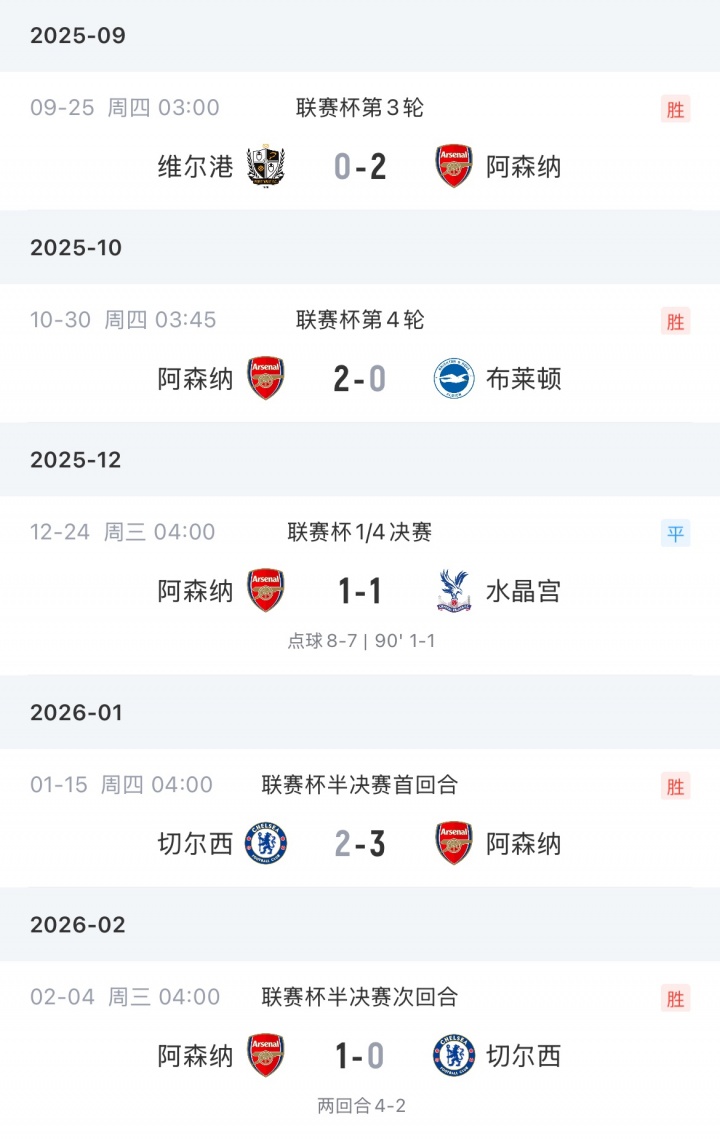View the 阿森纳 vs 布莱顿 fourth-round match
This screenshot has width=720, height=1139.
360,378
